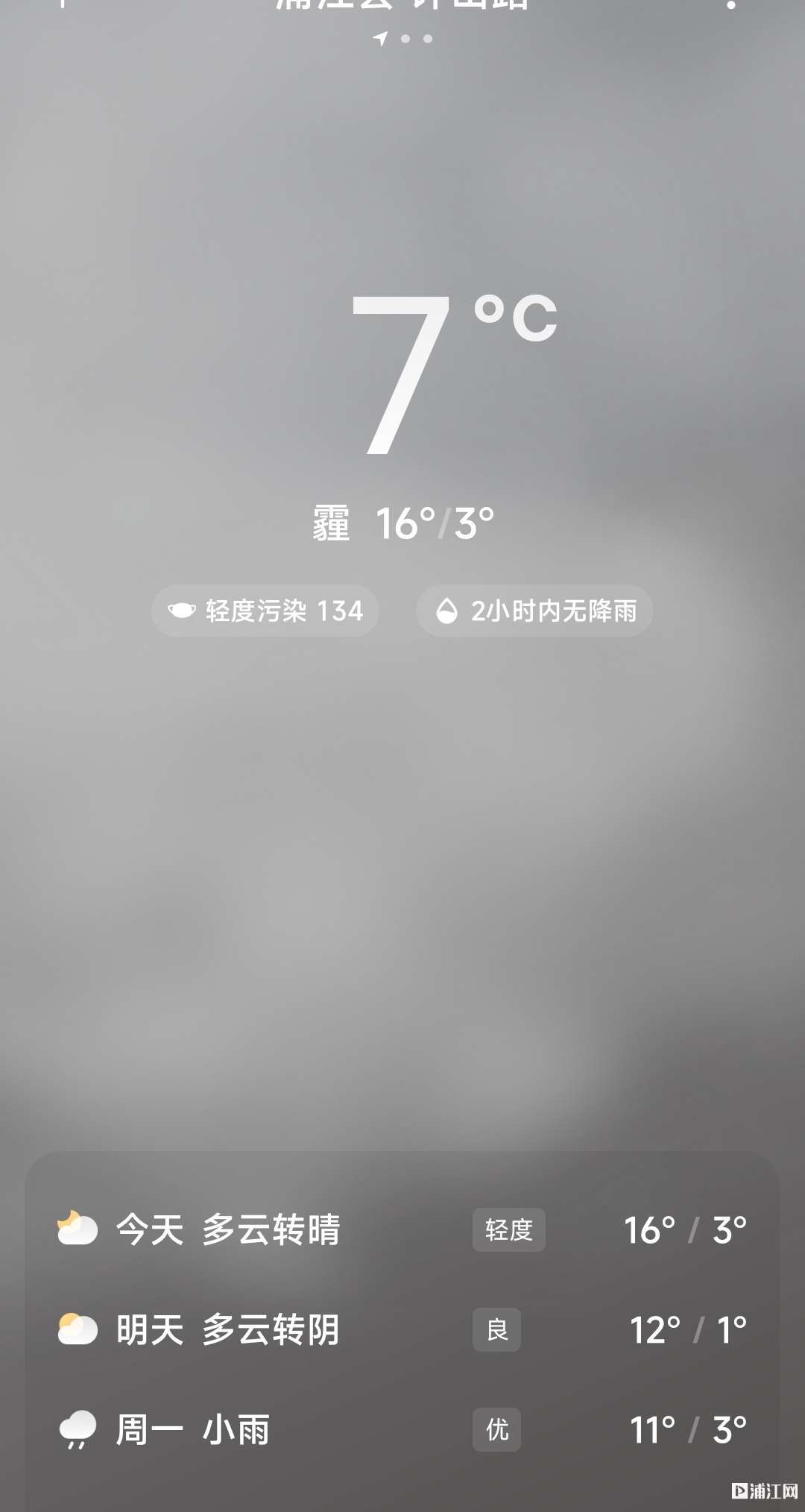The width and height of the screenshot is (805, 1512).
Task: Open tomorrow's forecast row 明天 多云转阴
Action: [402, 1329]
